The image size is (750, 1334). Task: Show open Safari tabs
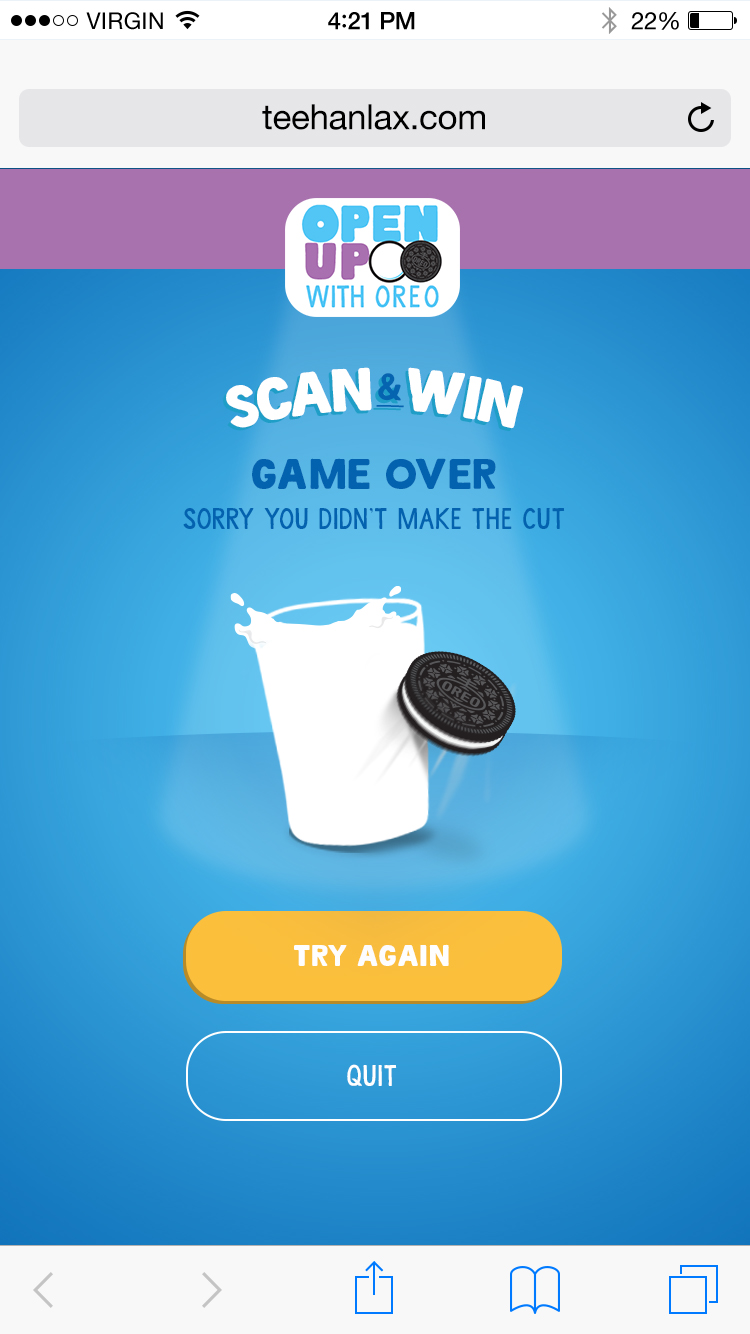[x=693, y=1289]
